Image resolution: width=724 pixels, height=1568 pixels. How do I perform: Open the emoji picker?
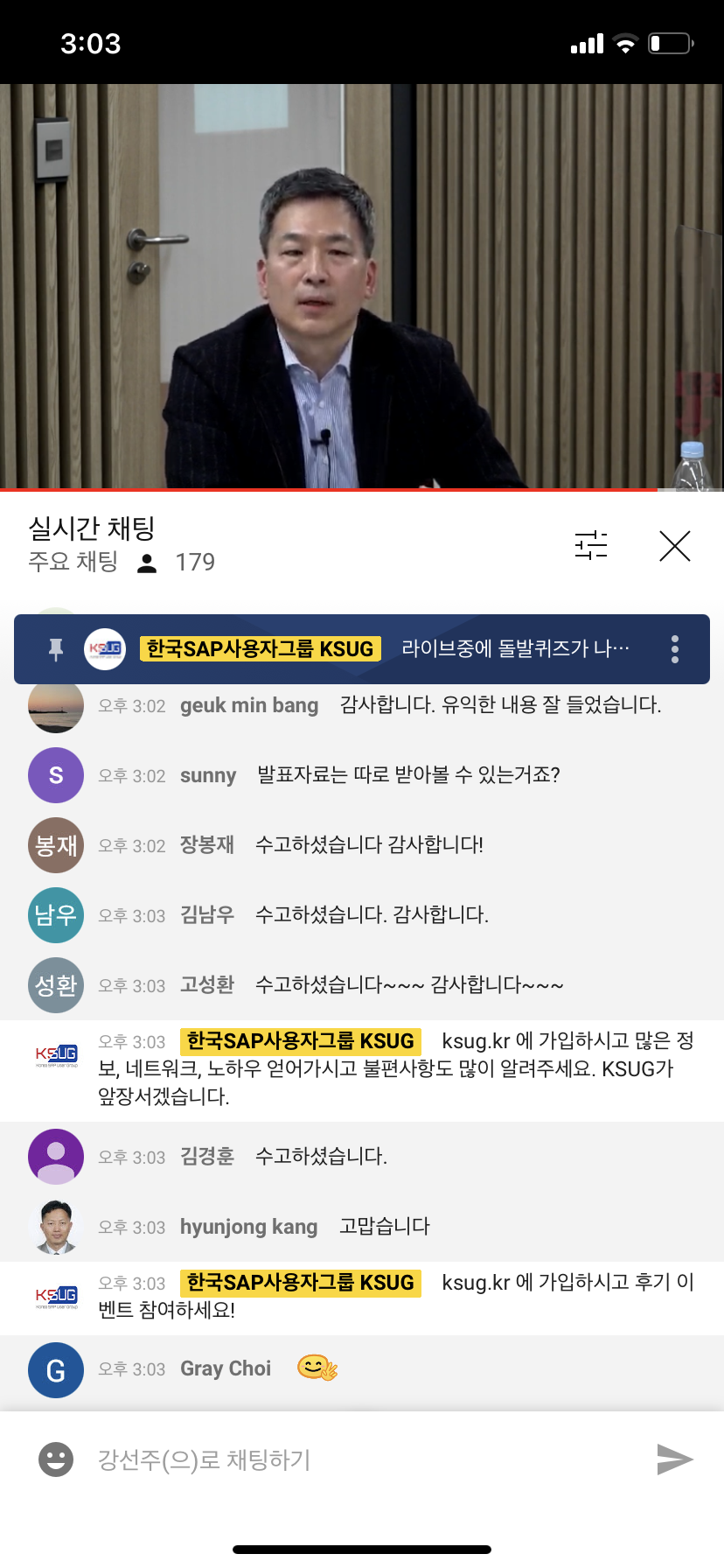point(56,1459)
